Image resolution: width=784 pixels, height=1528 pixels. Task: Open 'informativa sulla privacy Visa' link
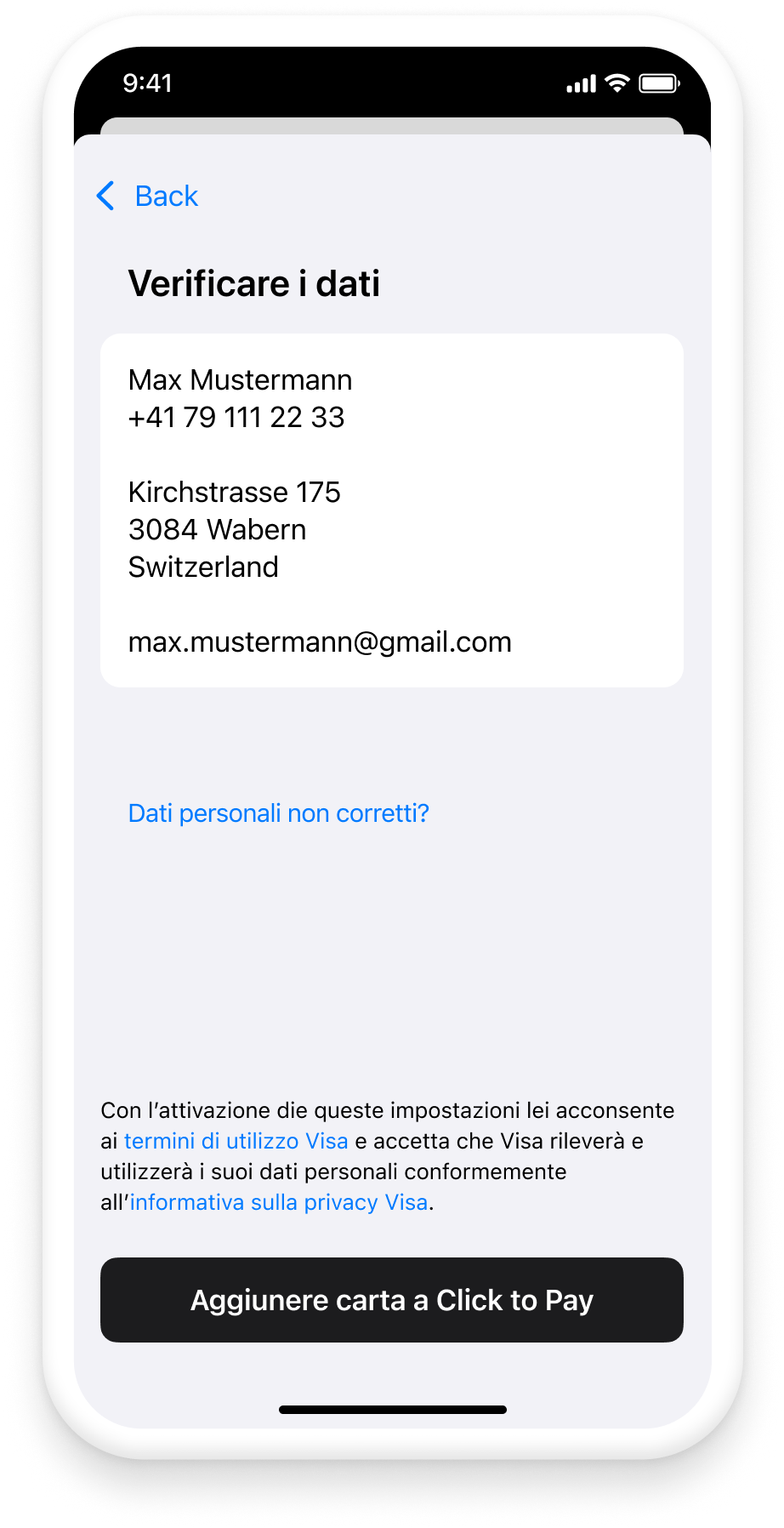(279, 1202)
